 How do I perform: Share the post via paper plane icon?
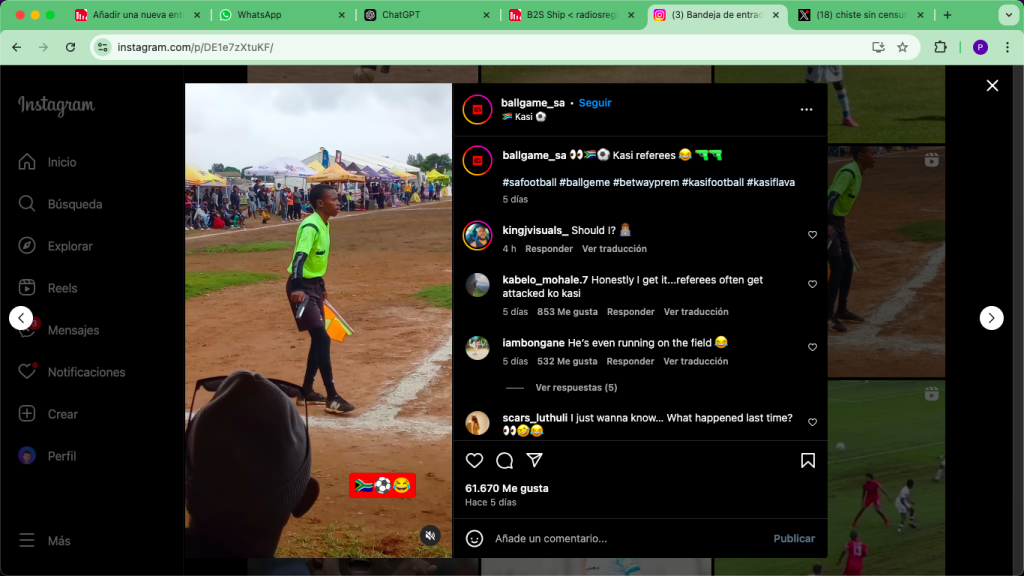click(535, 460)
